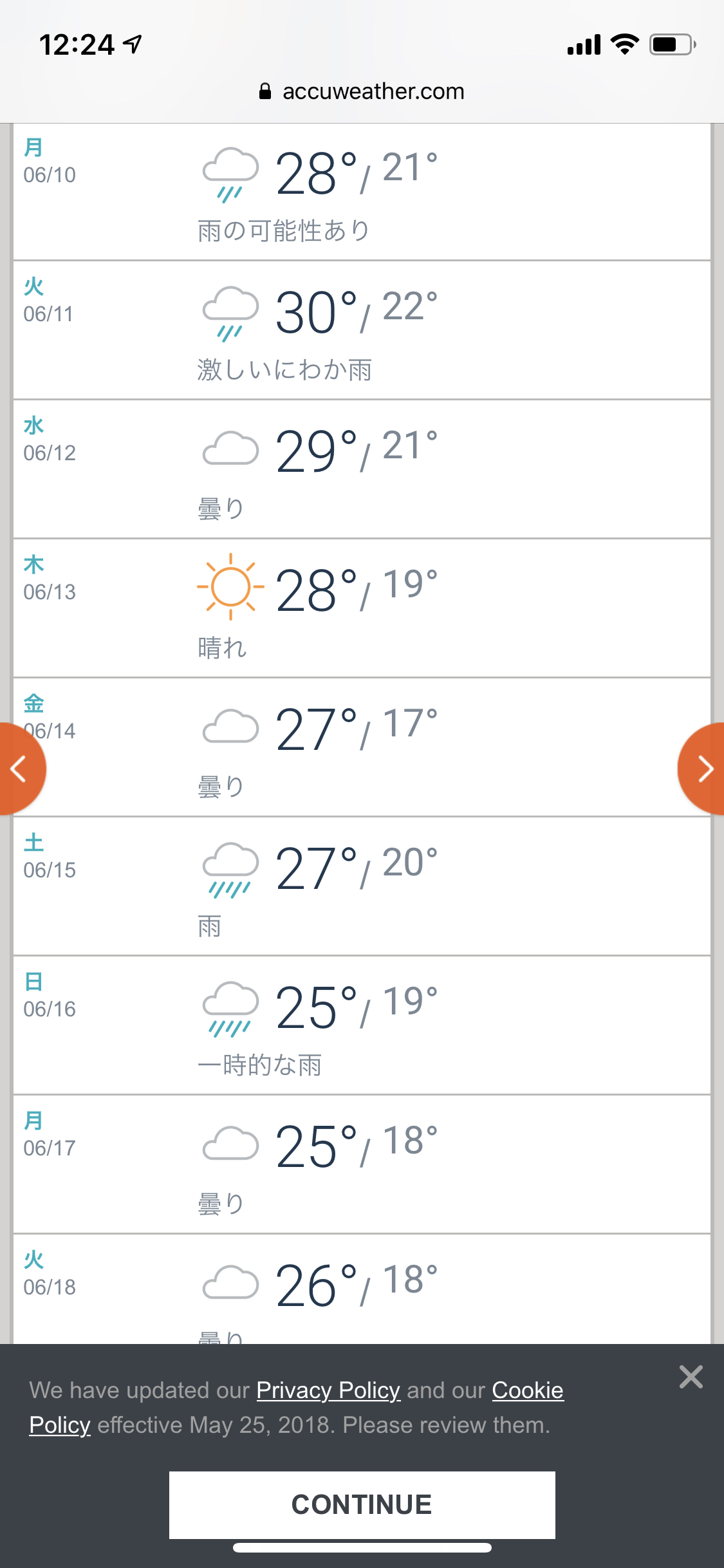This screenshot has height=1568, width=724.
Task: Open the Privacy Policy link
Action: (x=328, y=1390)
